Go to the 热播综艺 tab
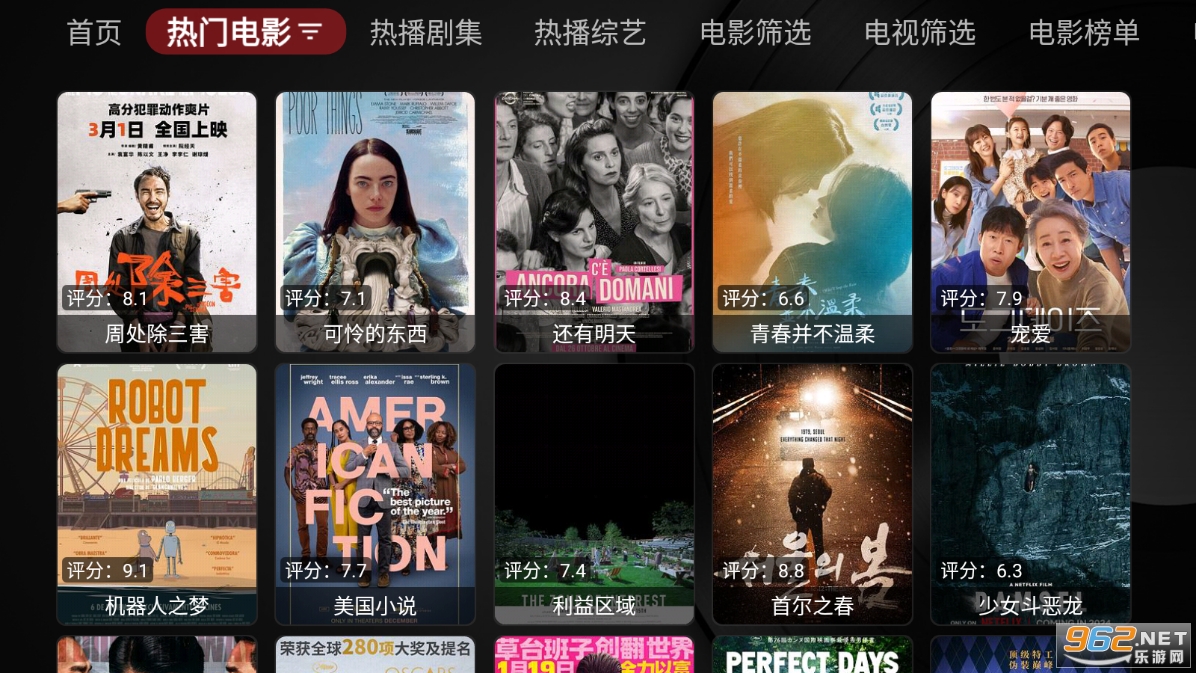Viewport: 1196px width, 673px height. point(590,33)
